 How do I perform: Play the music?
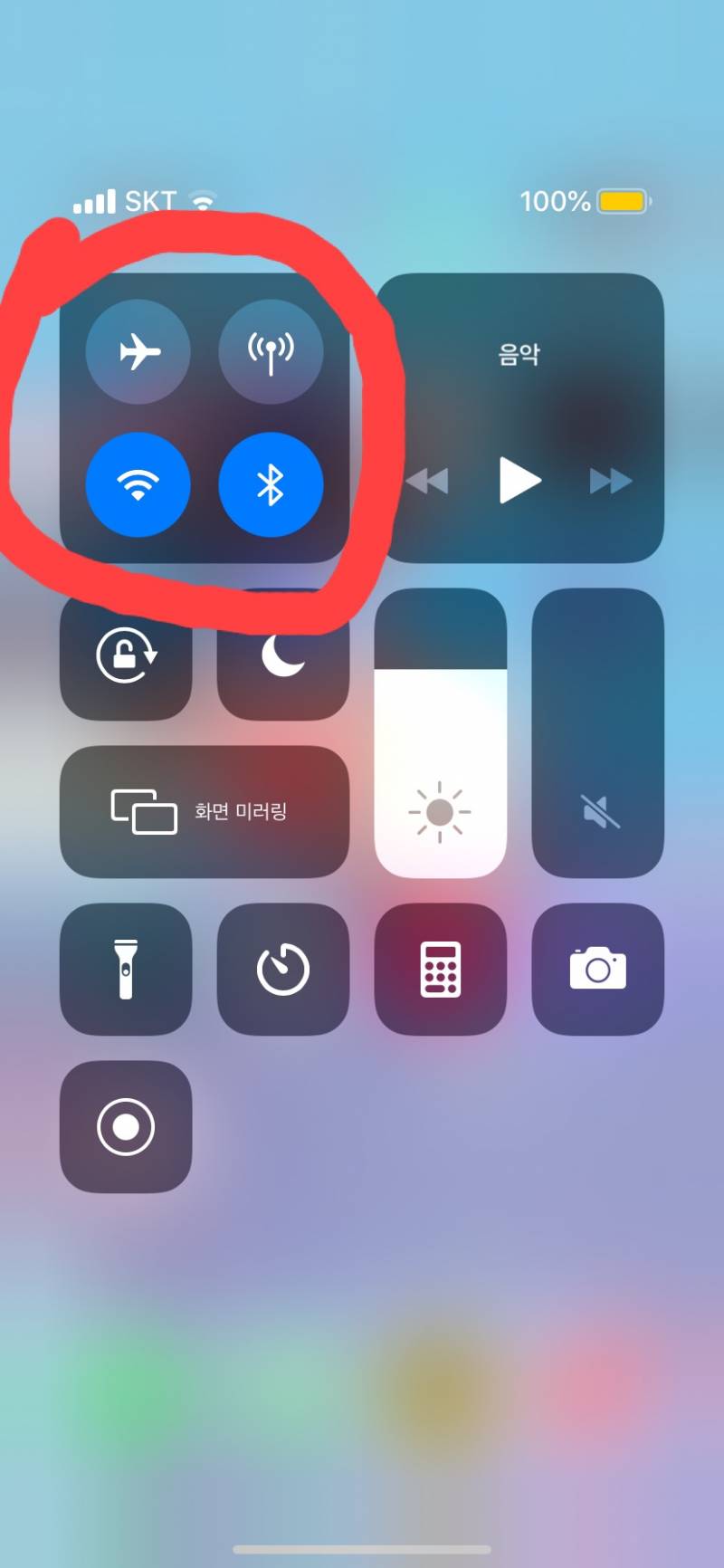click(519, 480)
